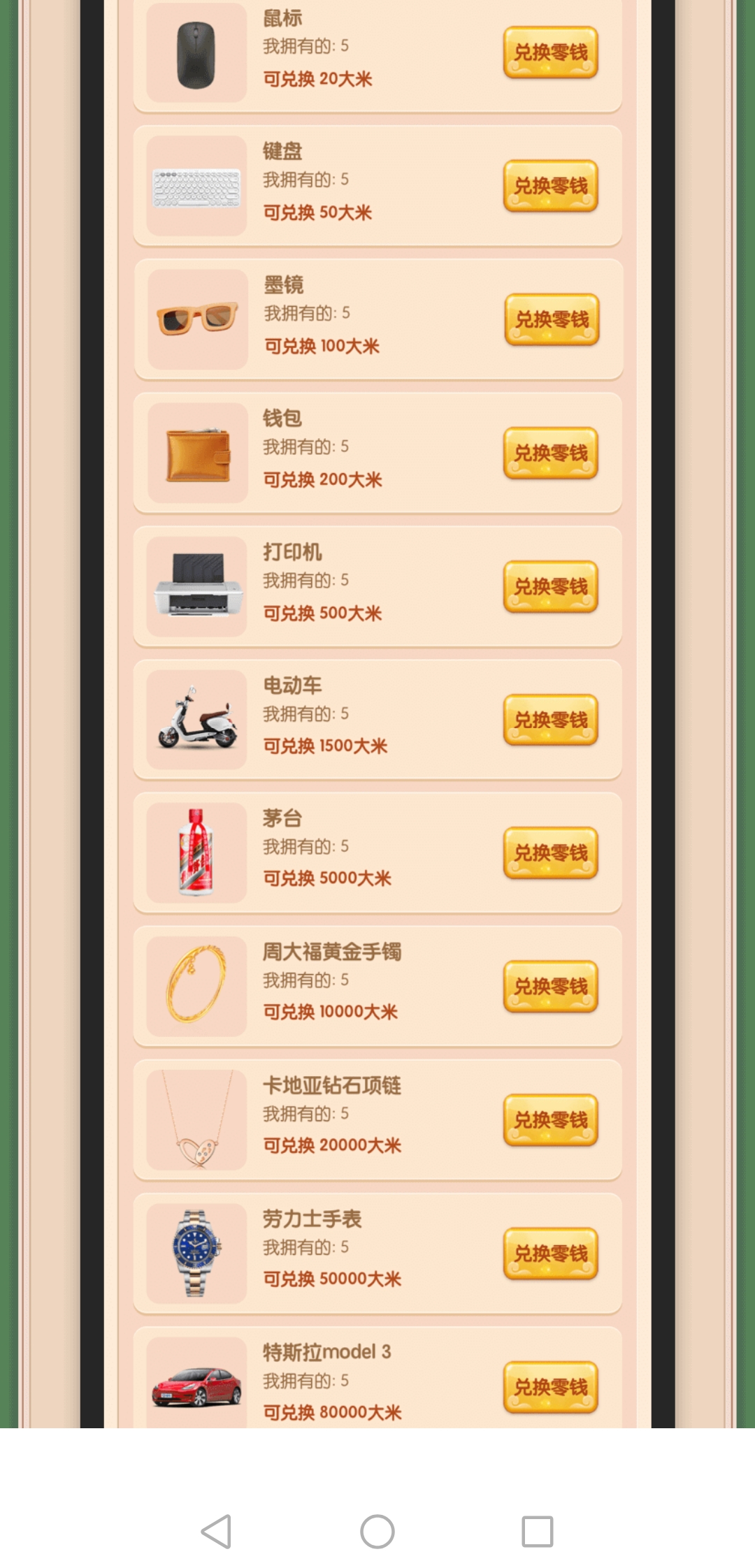Screen dimensions: 755x1568
Task: Redeem the 周大福黄金手镯 for change
Action: pos(550,986)
